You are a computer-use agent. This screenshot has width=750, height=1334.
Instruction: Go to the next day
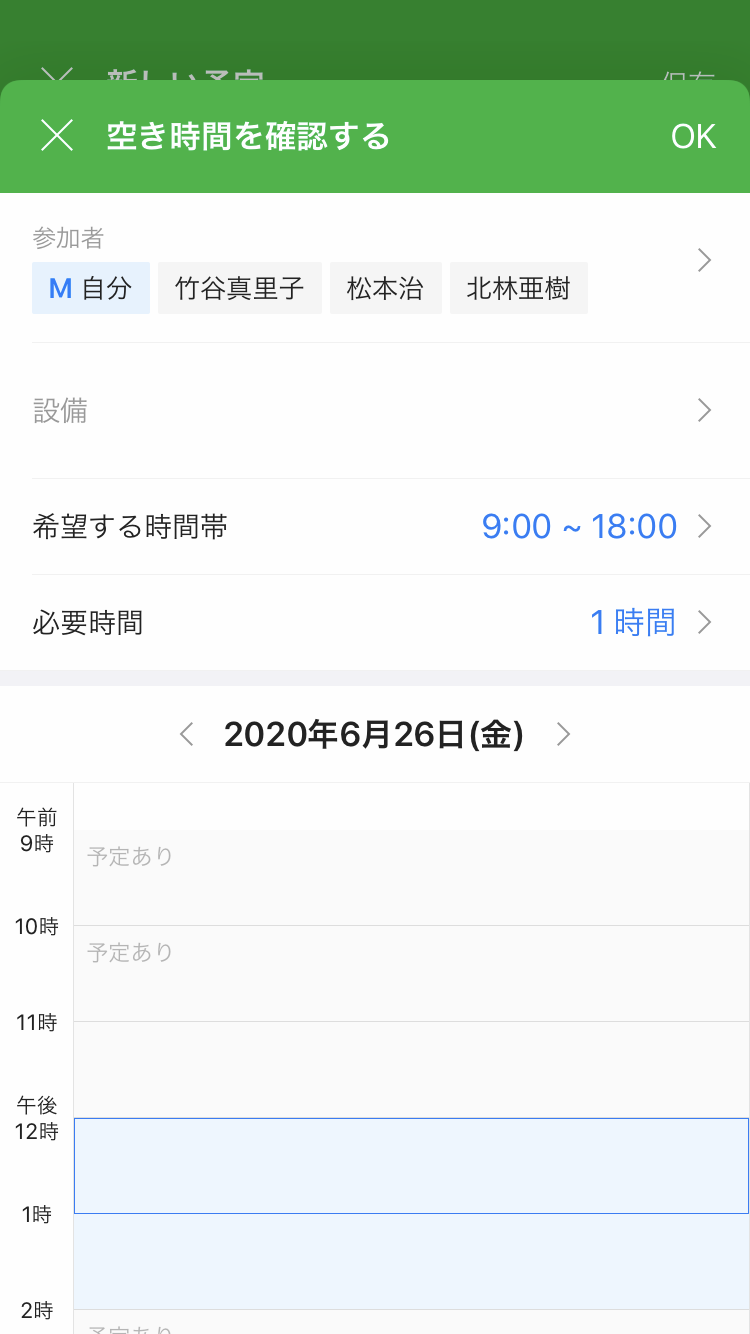click(563, 735)
